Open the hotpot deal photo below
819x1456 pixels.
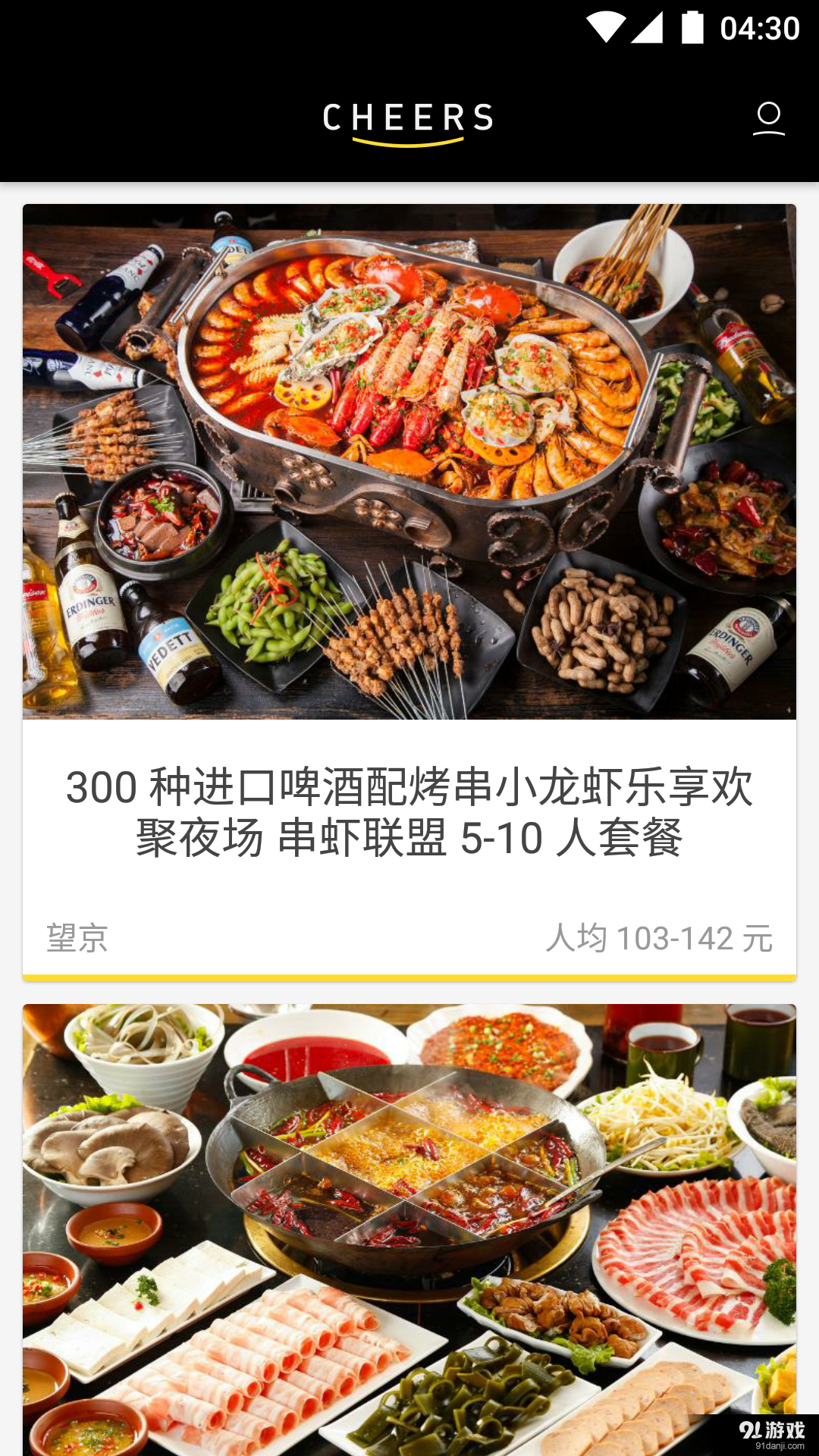tap(409, 1228)
